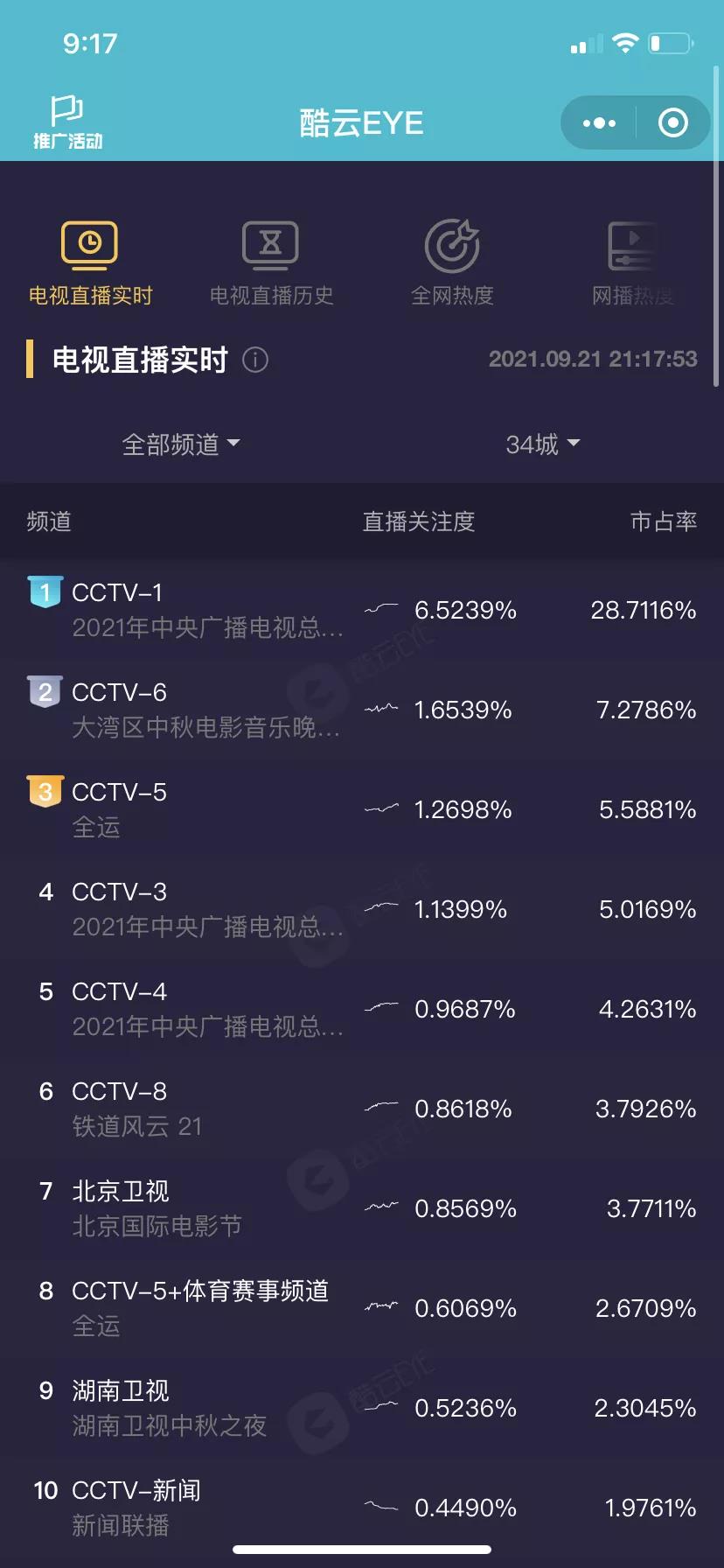This screenshot has height=1568, width=724.
Task: Open CCTV-3 ranking entry
Action: pos(362,909)
